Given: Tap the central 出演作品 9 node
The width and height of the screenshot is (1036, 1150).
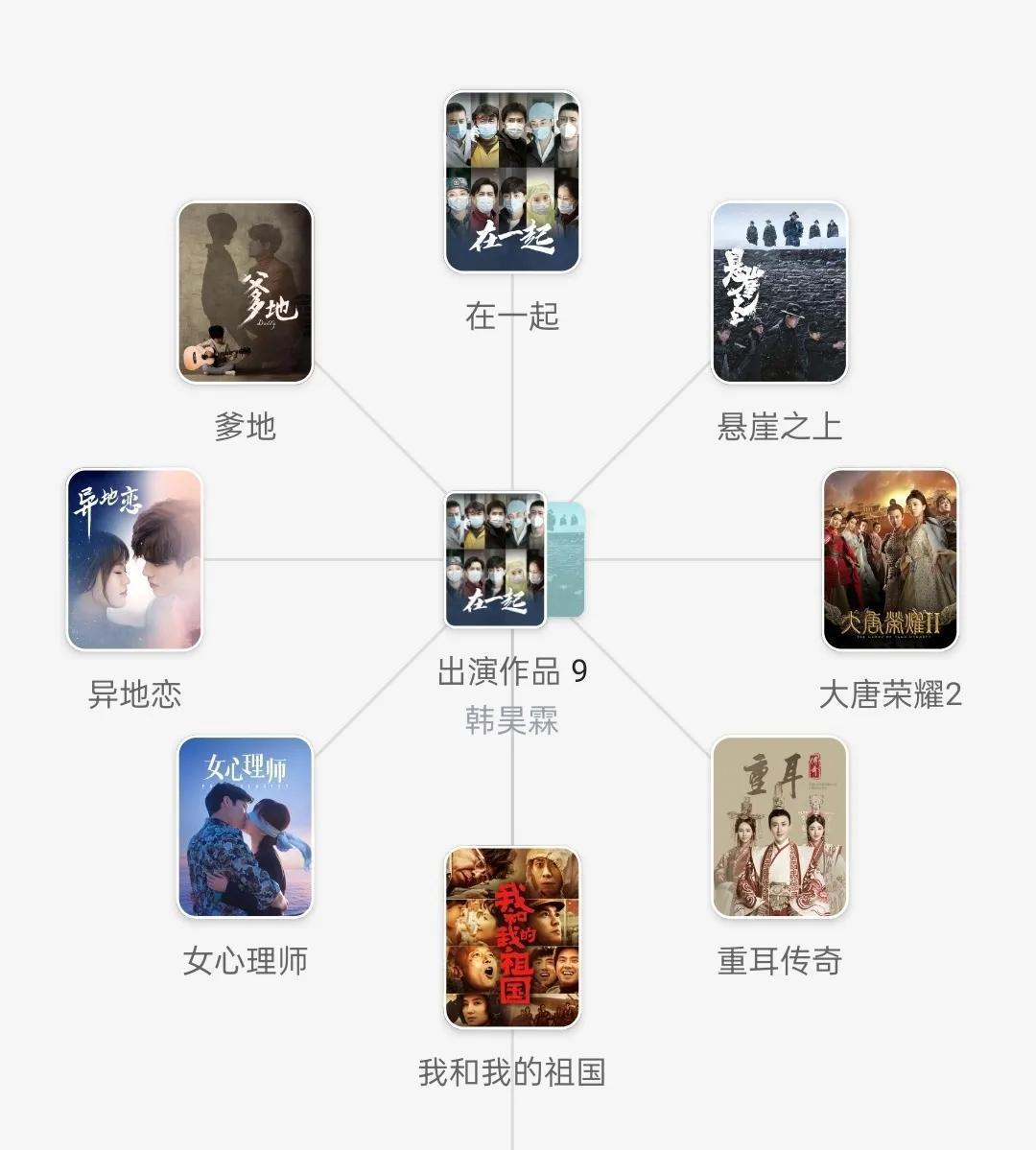Looking at the screenshot, I should [x=497, y=560].
